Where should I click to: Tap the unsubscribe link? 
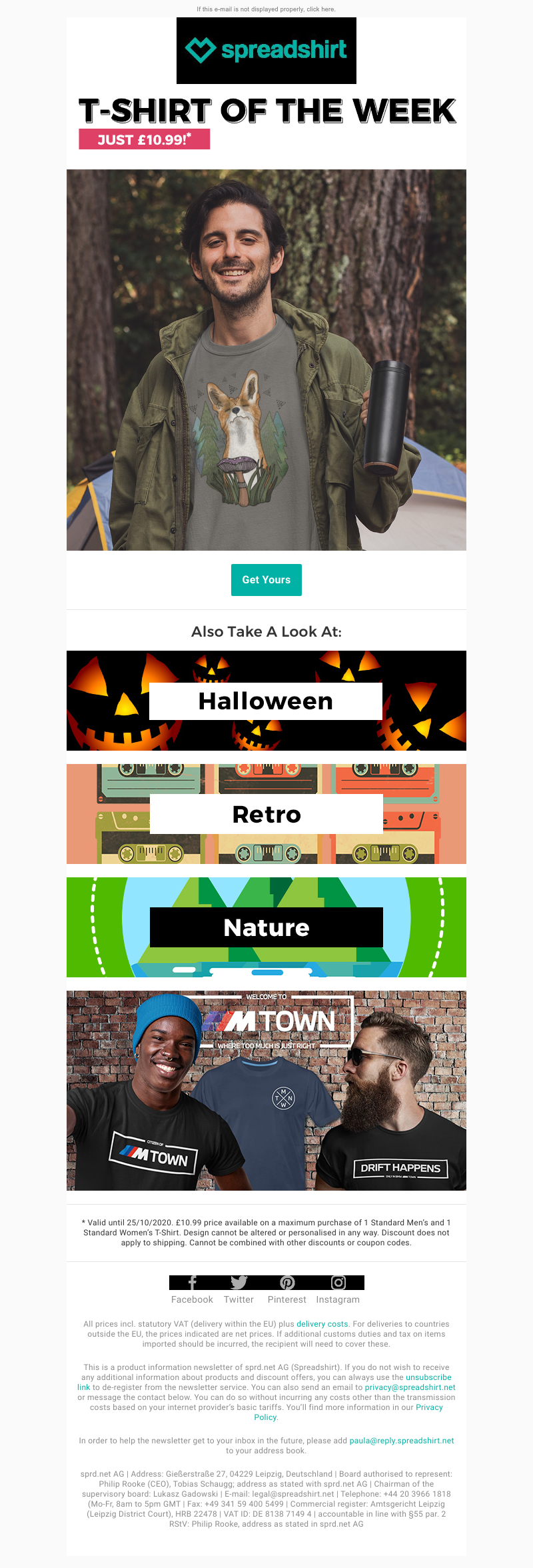428,1377
